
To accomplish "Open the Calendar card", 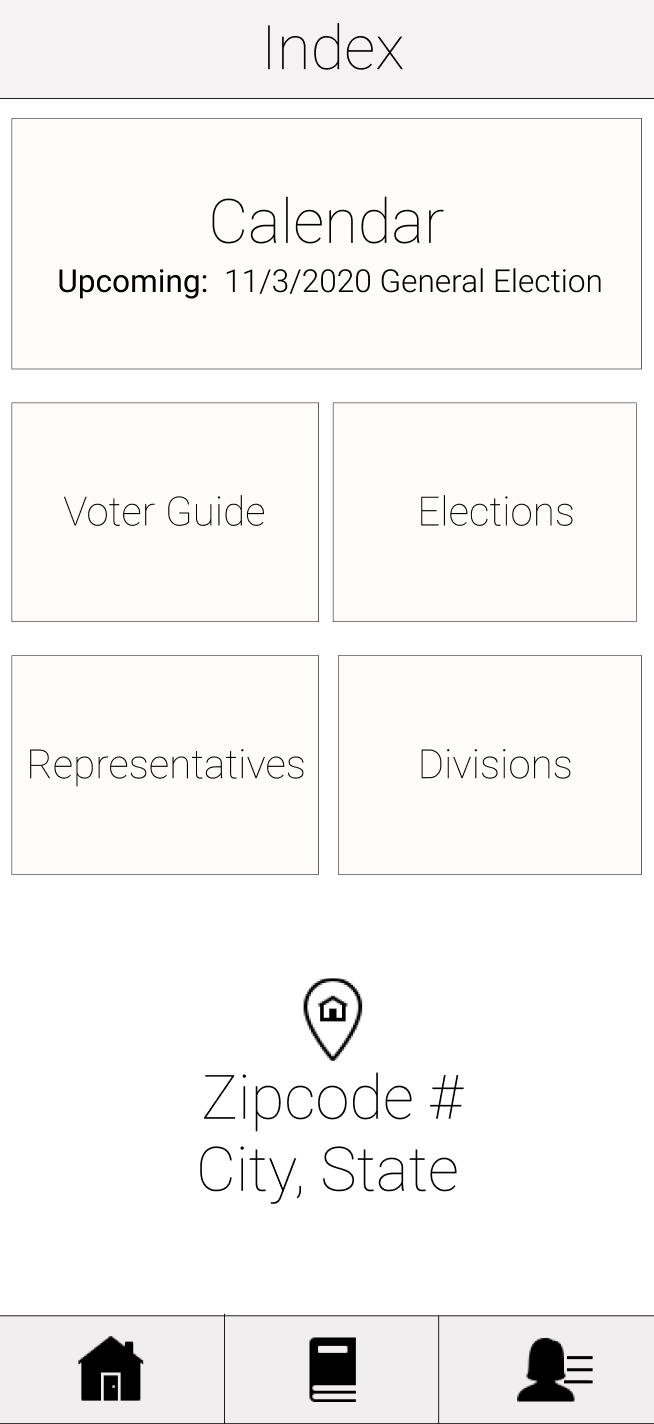I will click(x=326, y=244).
